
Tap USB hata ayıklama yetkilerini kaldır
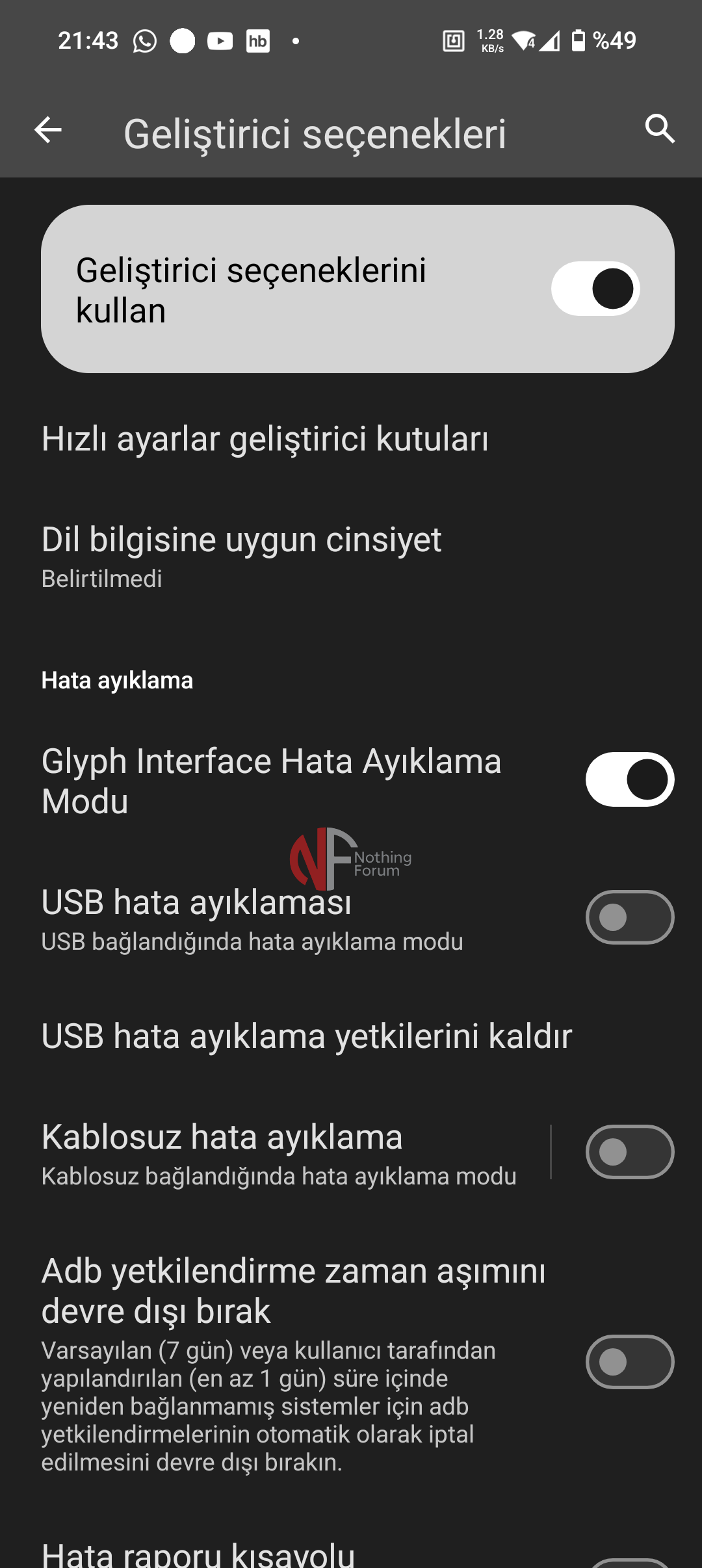point(307,1036)
